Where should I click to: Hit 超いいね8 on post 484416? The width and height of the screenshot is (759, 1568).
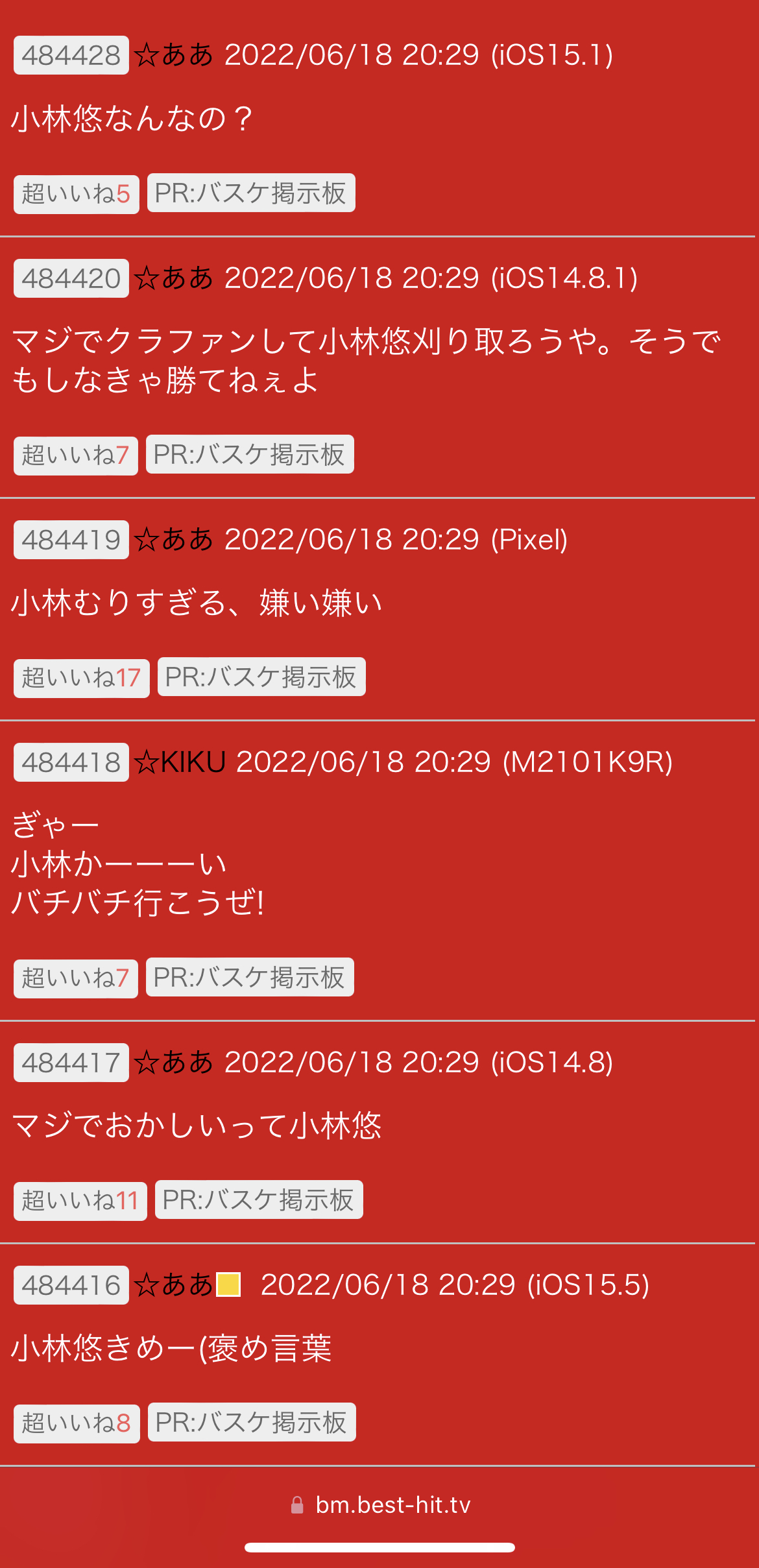[77, 1423]
